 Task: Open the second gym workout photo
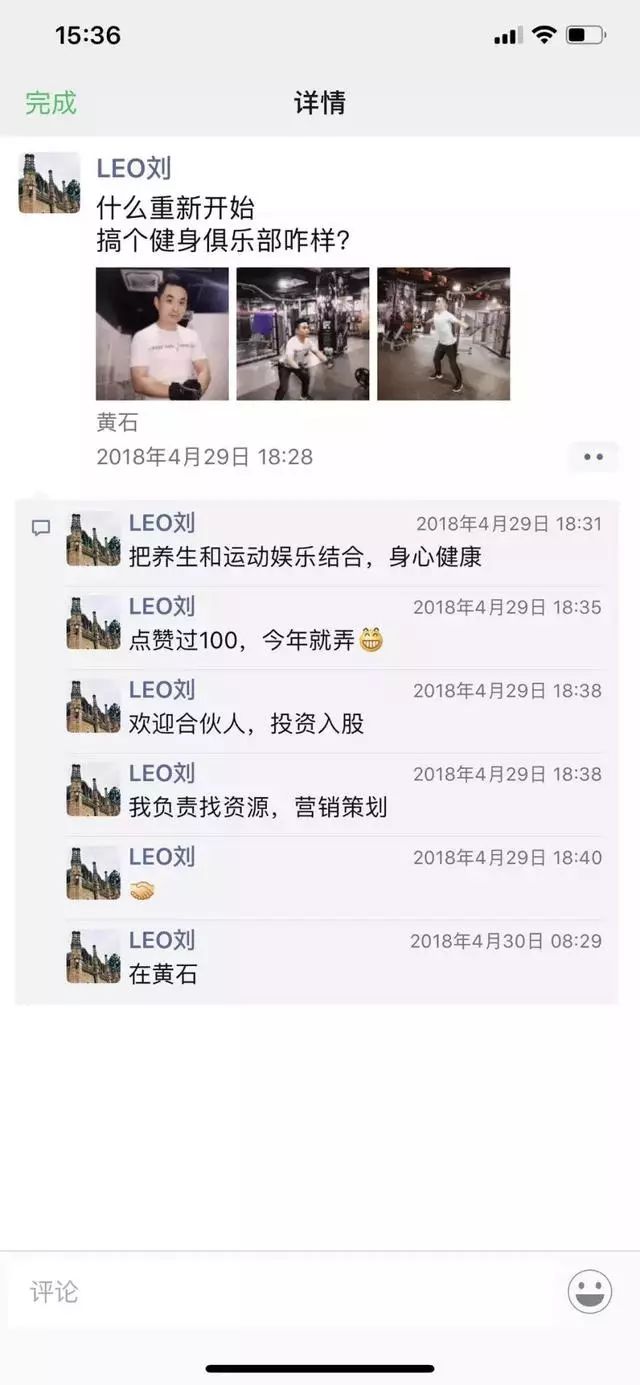302,334
